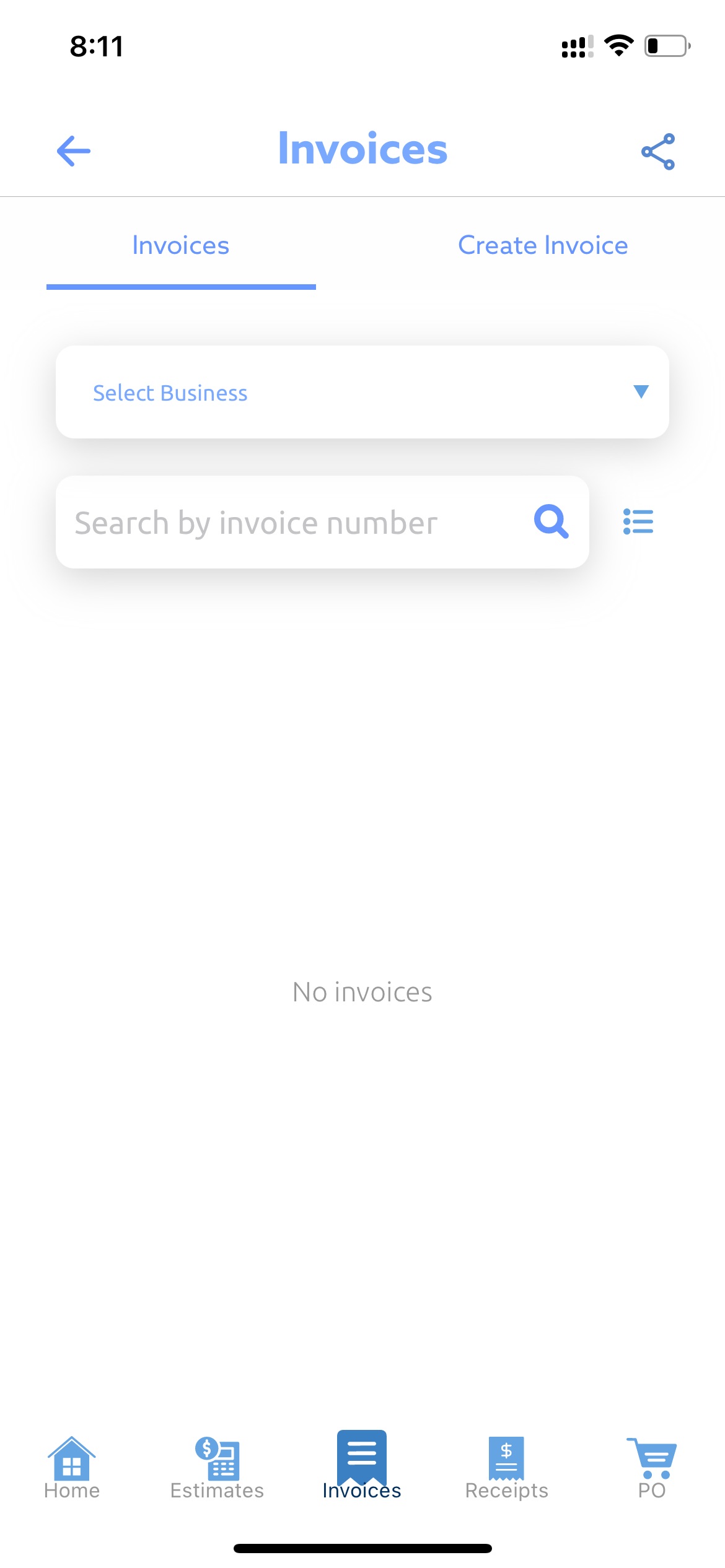Go to the Home tab
Viewport: 725px width, 1568px height.
(x=72, y=1468)
